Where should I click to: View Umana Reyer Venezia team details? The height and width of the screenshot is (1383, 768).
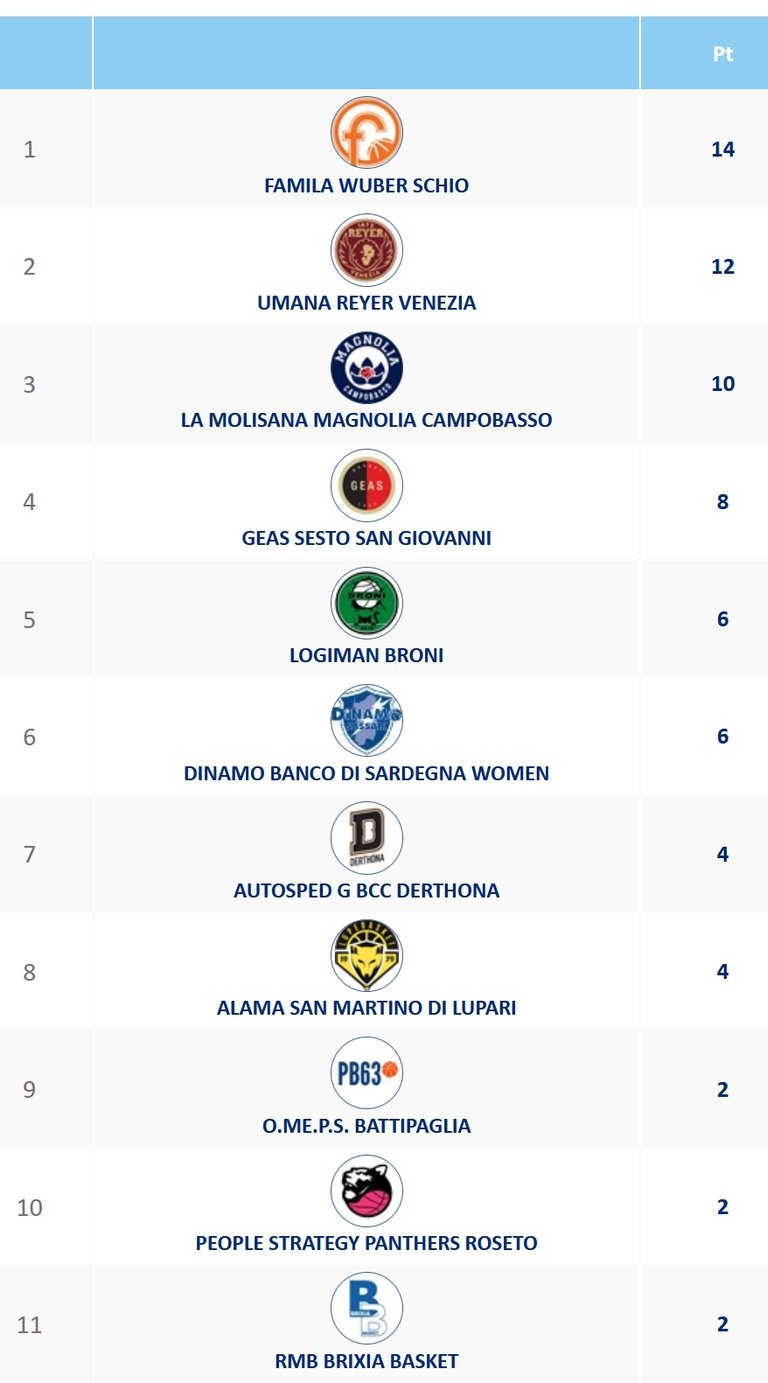[x=366, y=303]
